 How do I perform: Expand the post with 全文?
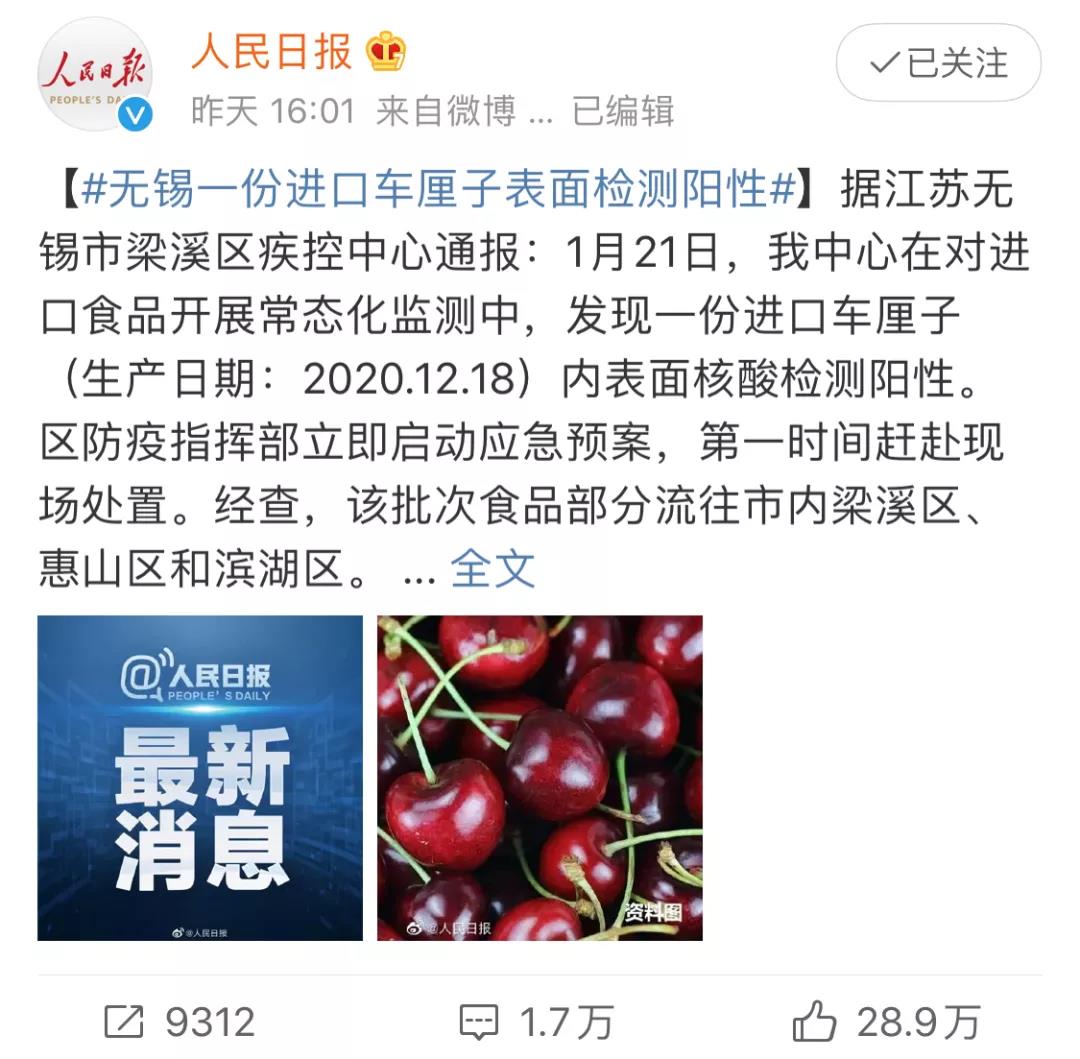pos(492,569)
